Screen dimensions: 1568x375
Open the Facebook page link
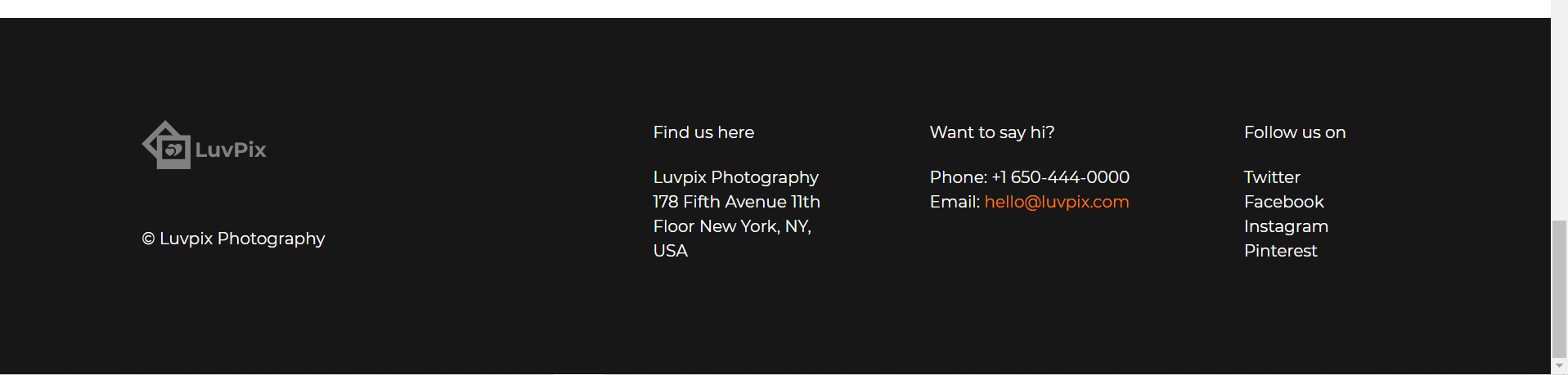click(x=1283, y=202)
